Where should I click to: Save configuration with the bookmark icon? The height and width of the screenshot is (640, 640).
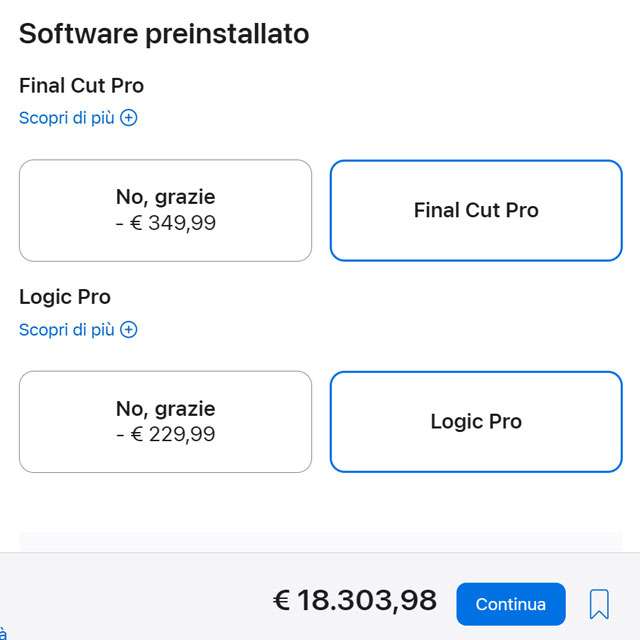pos(599,604)
